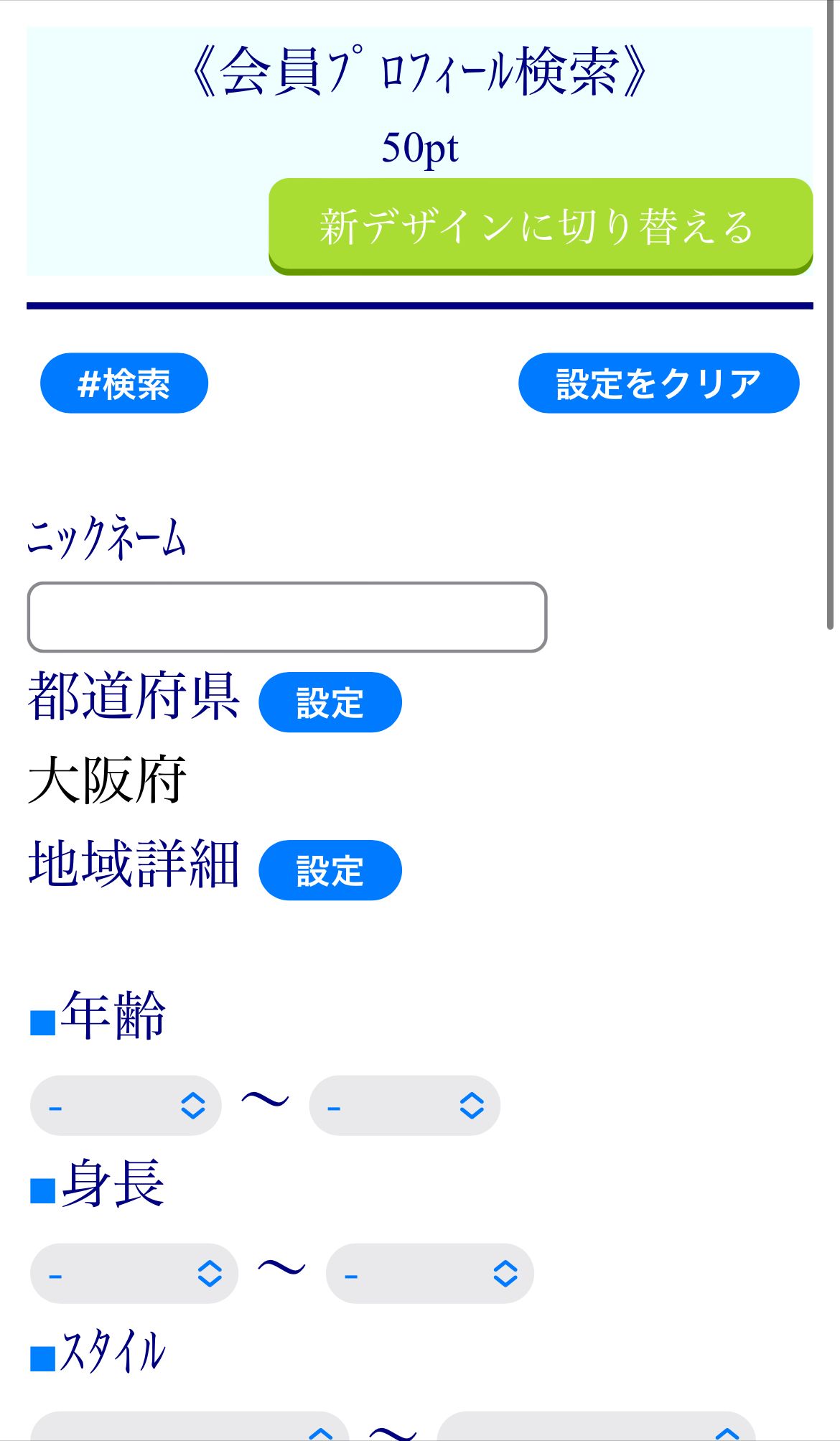Focus the ニックネーム text field
This screenshot has width=840, height=1441.
[x=286, y=617]
